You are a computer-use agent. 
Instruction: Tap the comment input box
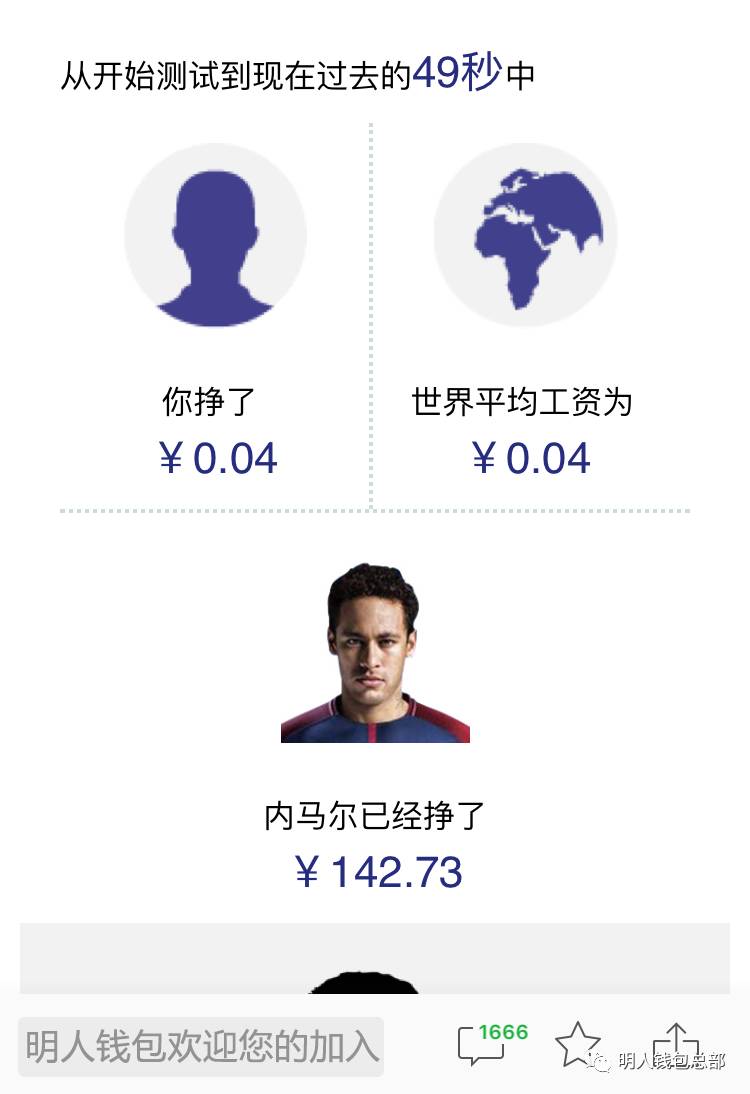pos(201,1046)
